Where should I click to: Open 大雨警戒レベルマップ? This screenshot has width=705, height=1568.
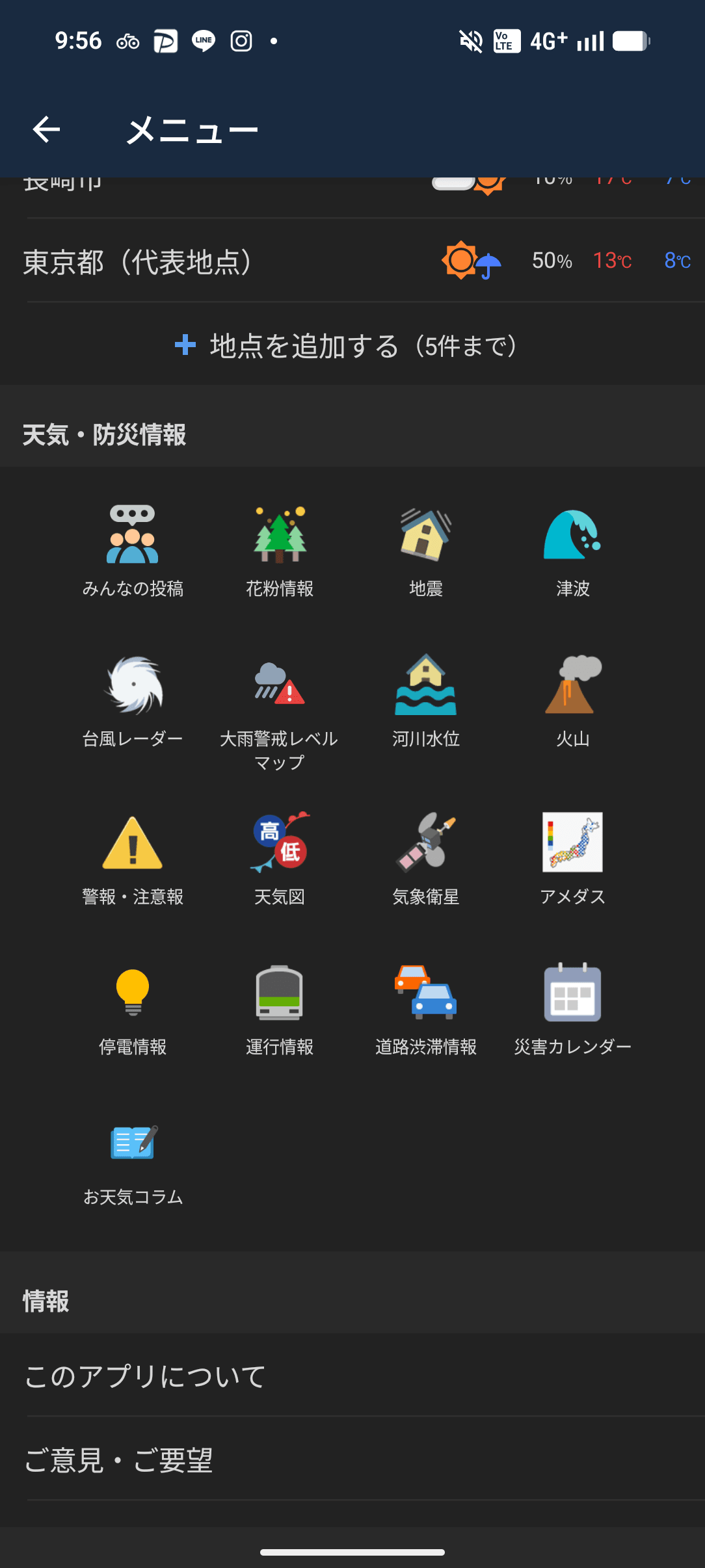[x=280, y=709]
